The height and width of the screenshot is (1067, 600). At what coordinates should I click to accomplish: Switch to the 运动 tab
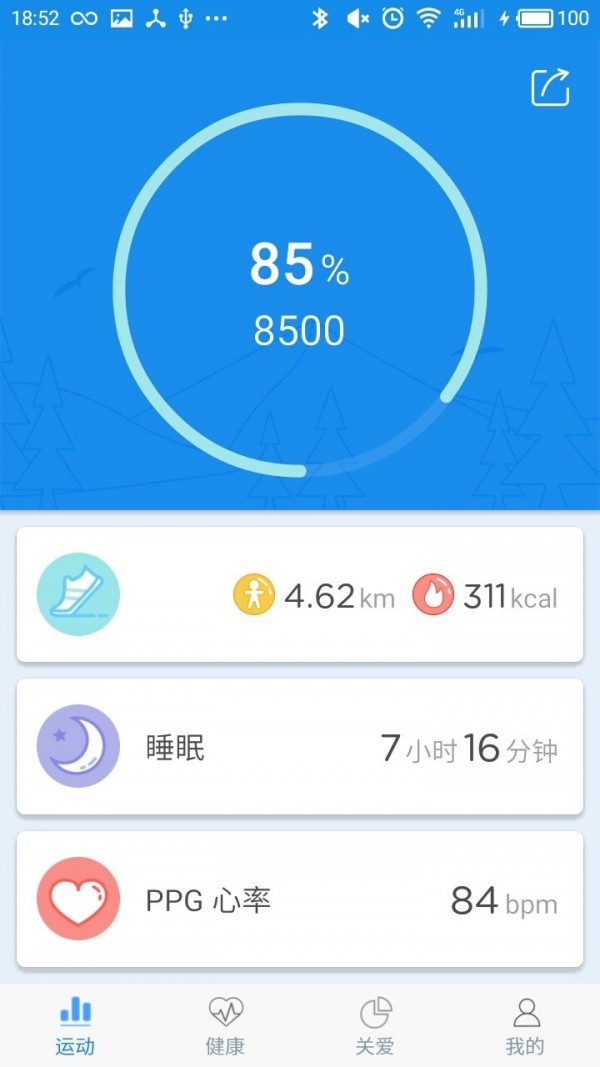(75, 1026)
